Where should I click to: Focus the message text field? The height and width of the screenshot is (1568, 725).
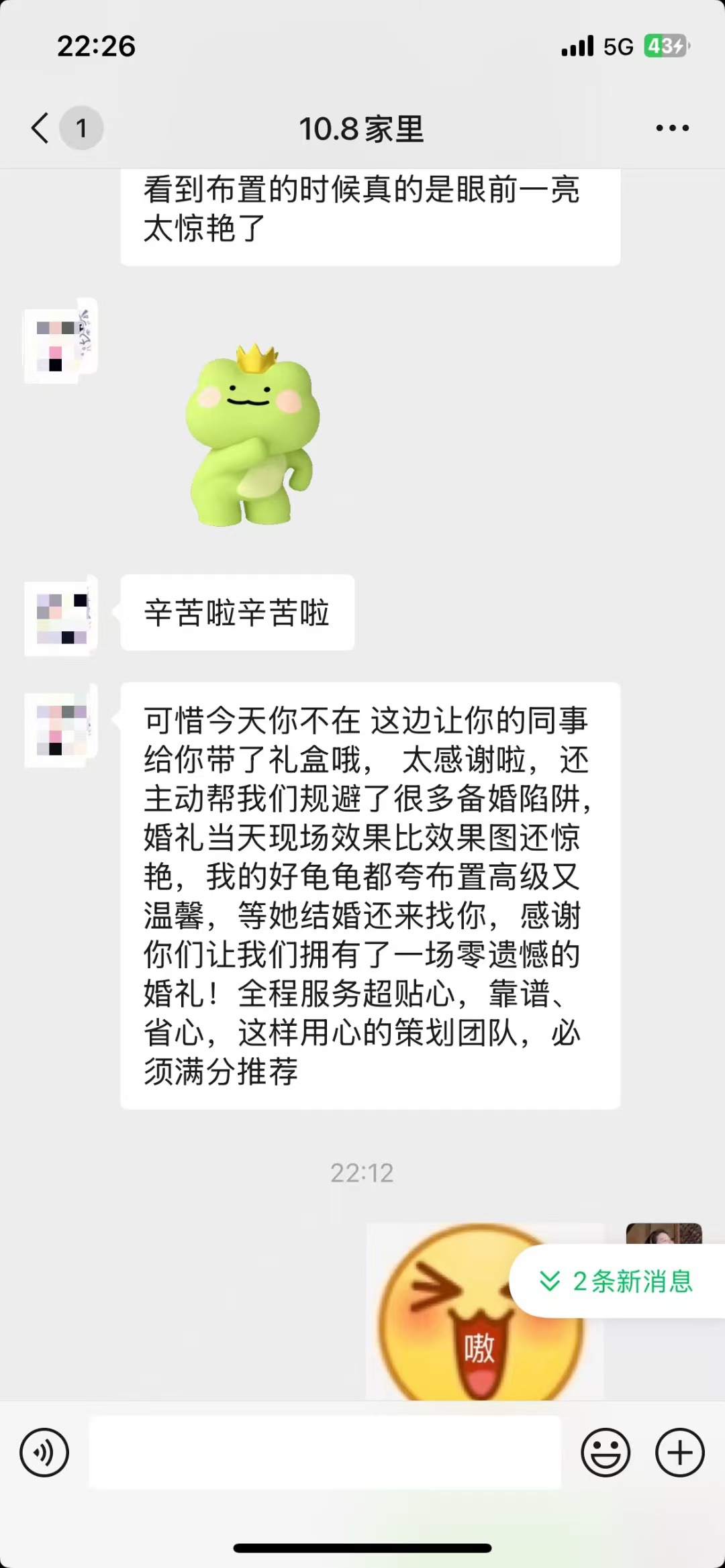pos(325,1453)
